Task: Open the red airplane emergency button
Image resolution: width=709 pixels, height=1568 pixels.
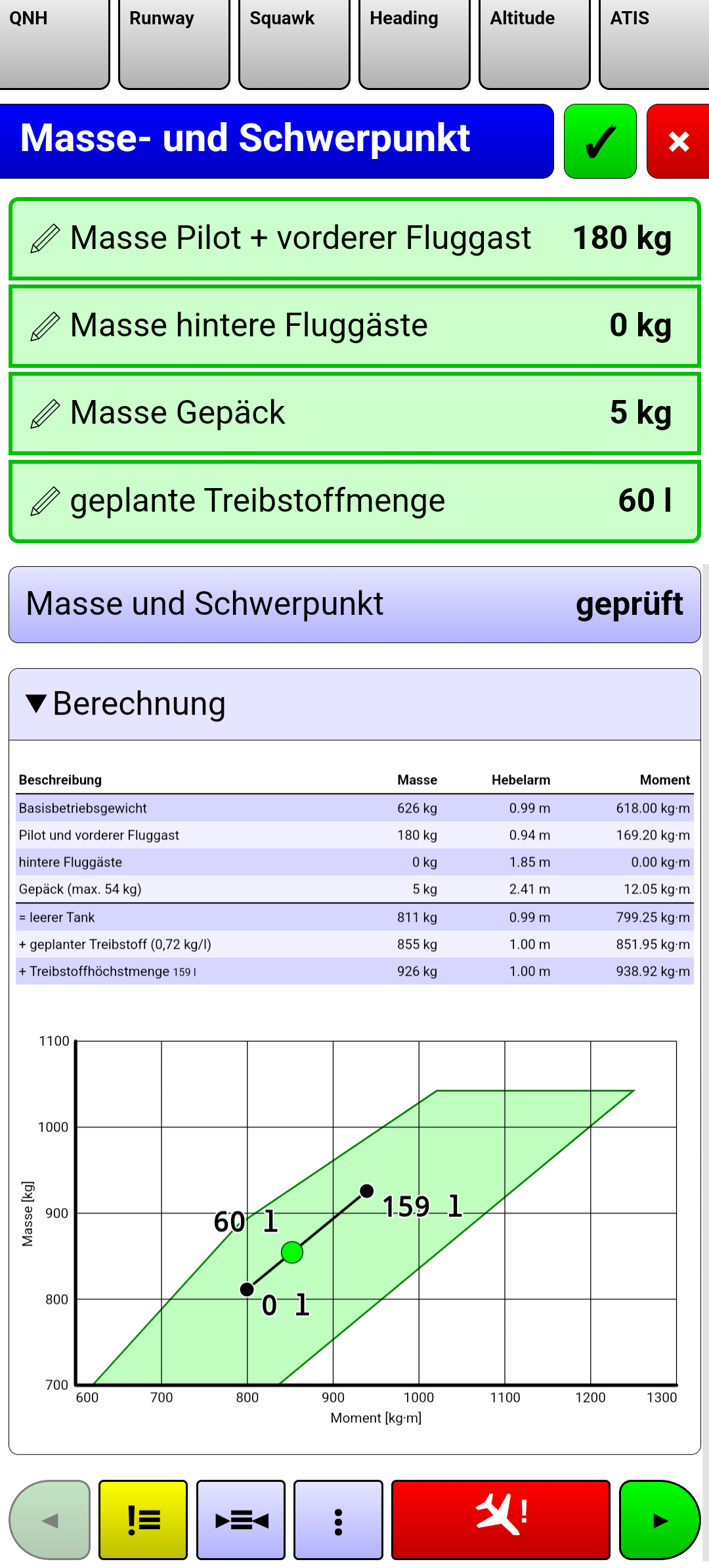Action: (501, 1519)
